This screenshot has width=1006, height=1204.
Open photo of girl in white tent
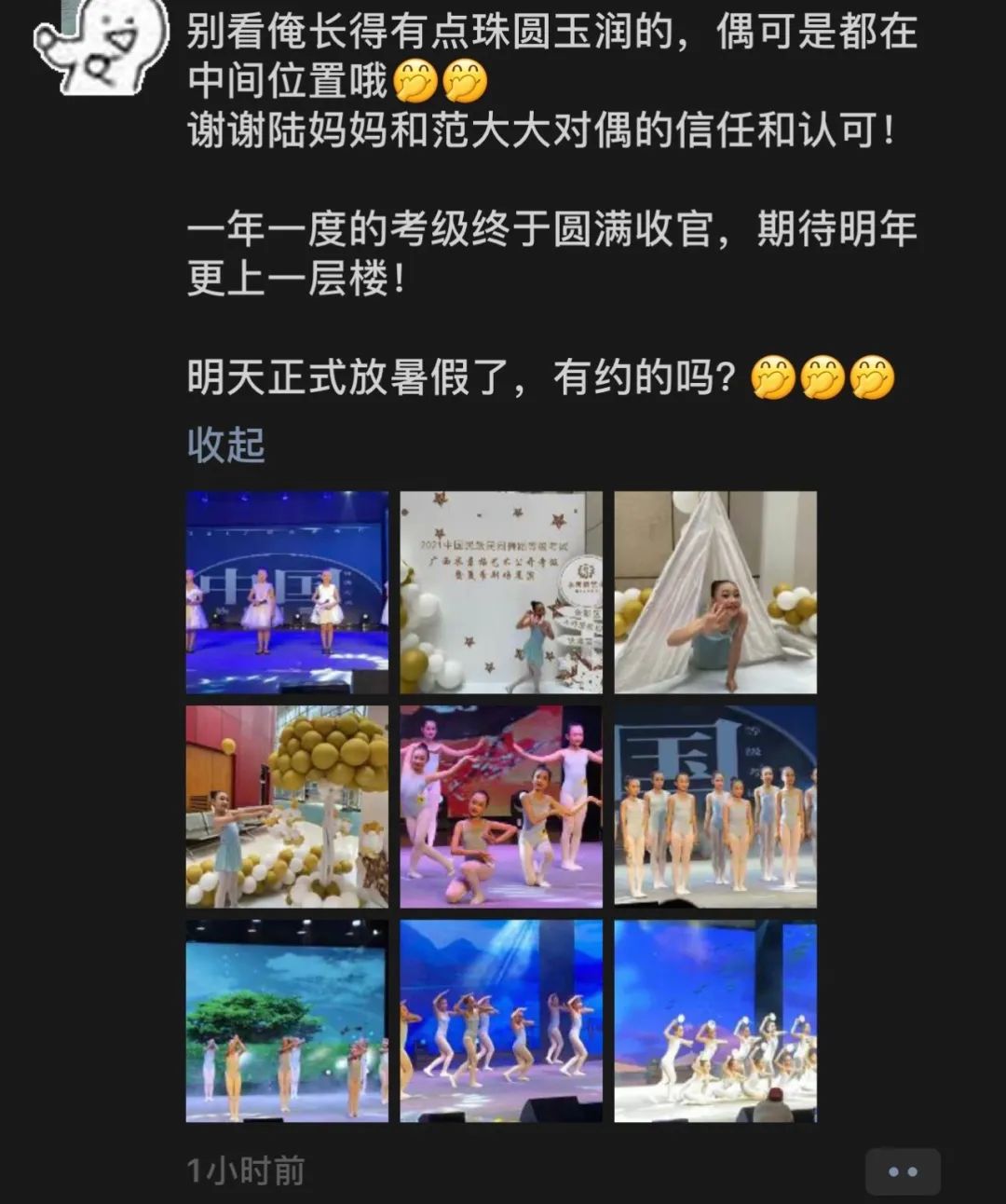pyautogui.click(x=715, y=592)
